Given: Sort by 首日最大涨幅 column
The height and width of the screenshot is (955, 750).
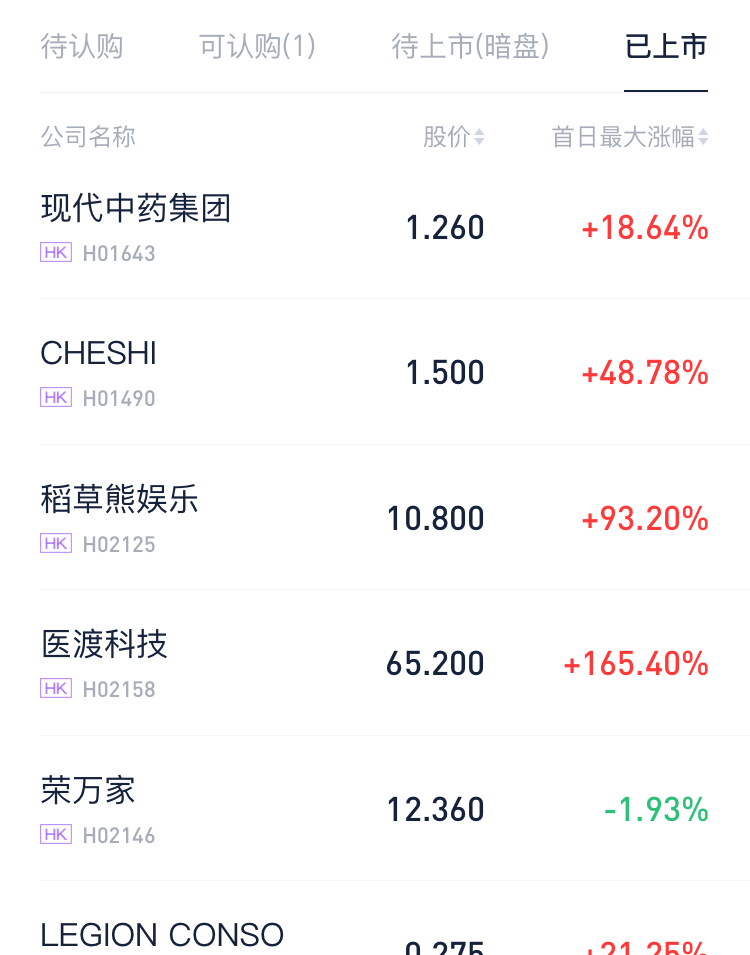Looking at the screenshot, I should (630, 137).
